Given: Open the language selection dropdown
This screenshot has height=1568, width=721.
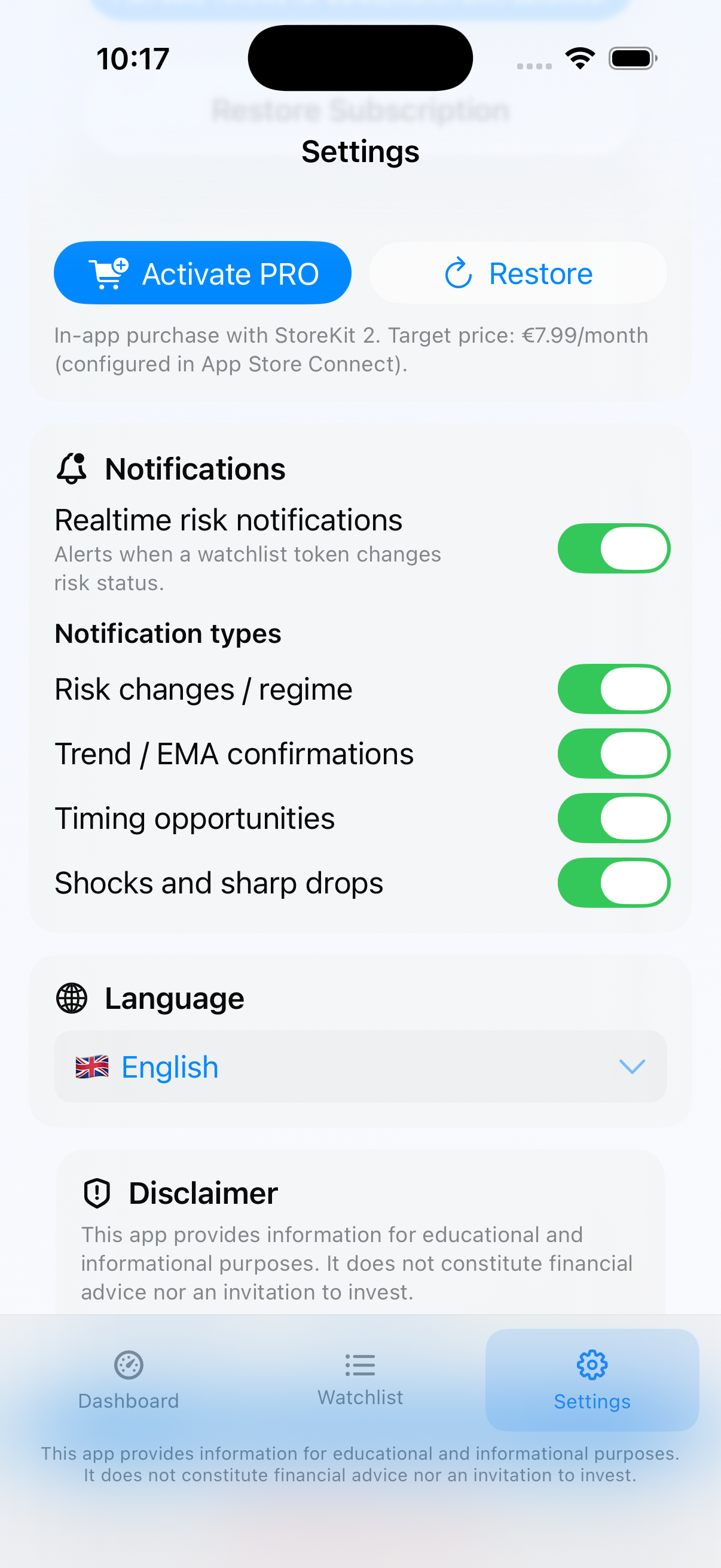Looking at the screenshot, I should point(360,1066).
